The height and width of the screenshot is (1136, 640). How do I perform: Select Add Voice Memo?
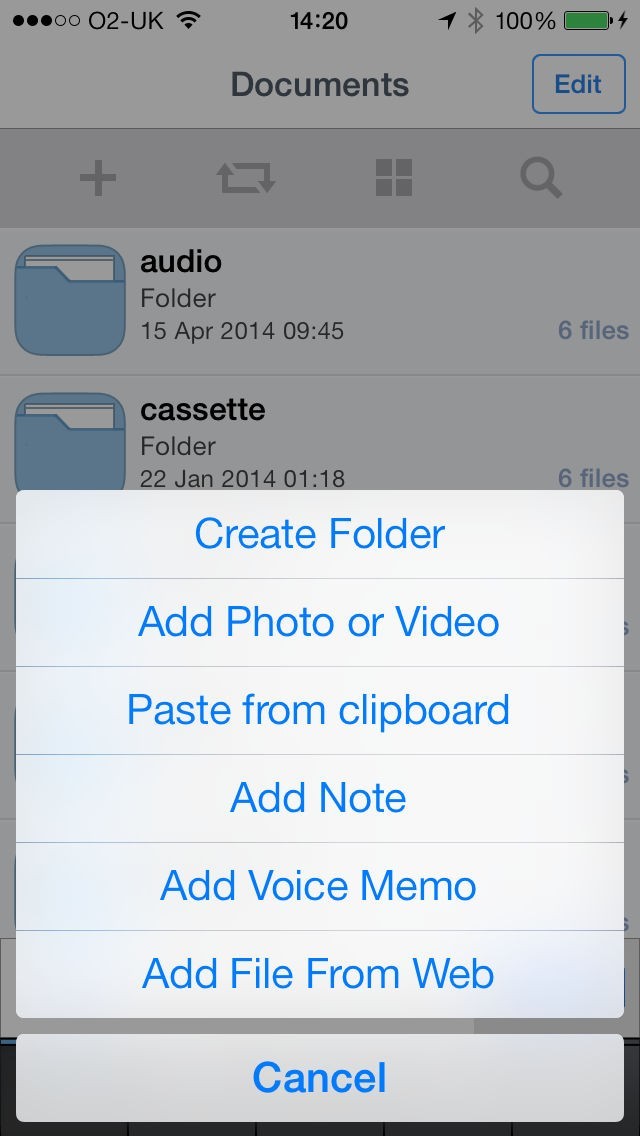pyautogui.click(x=320, y=886)
